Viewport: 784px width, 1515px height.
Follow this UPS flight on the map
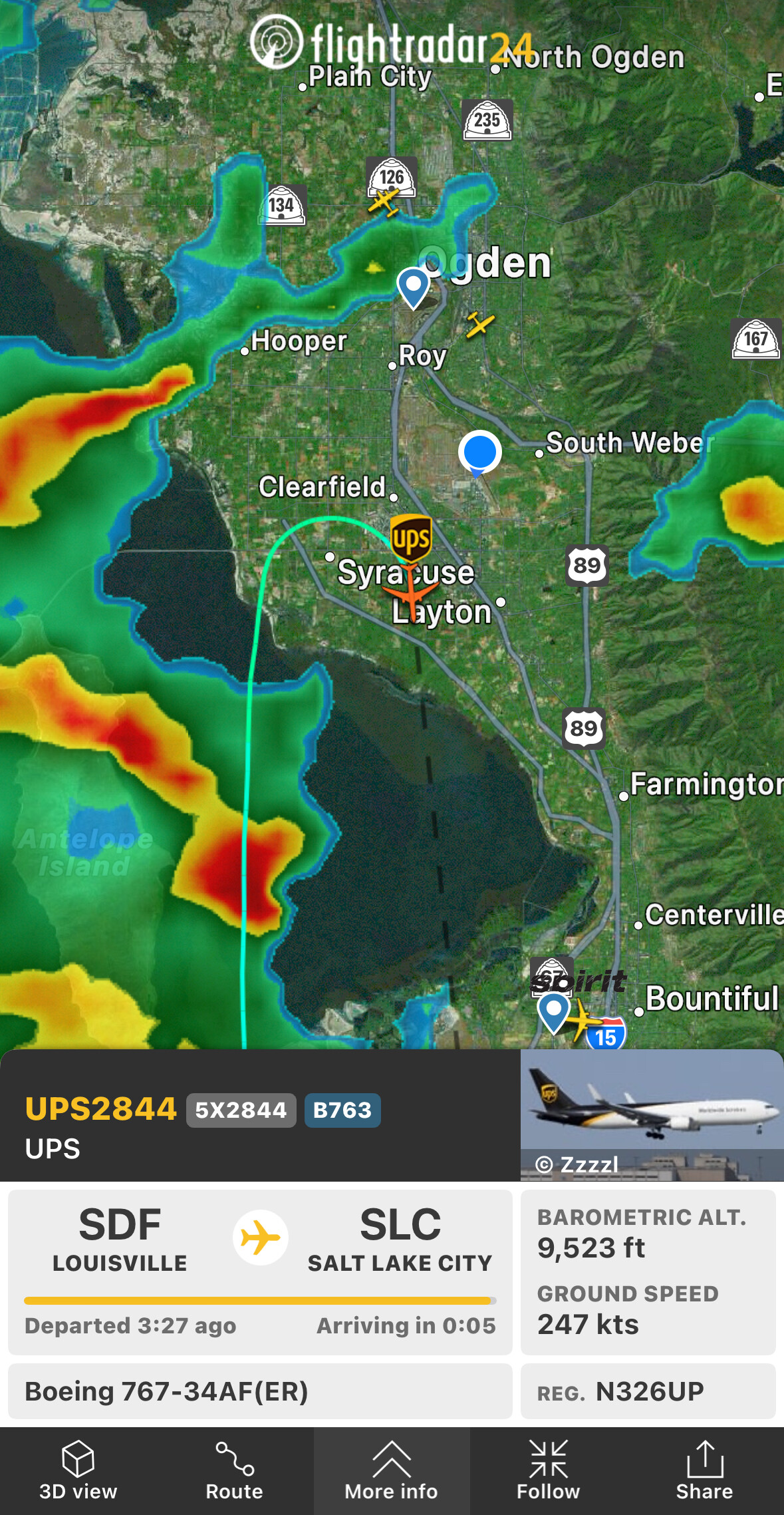(x=548, y=1470)
